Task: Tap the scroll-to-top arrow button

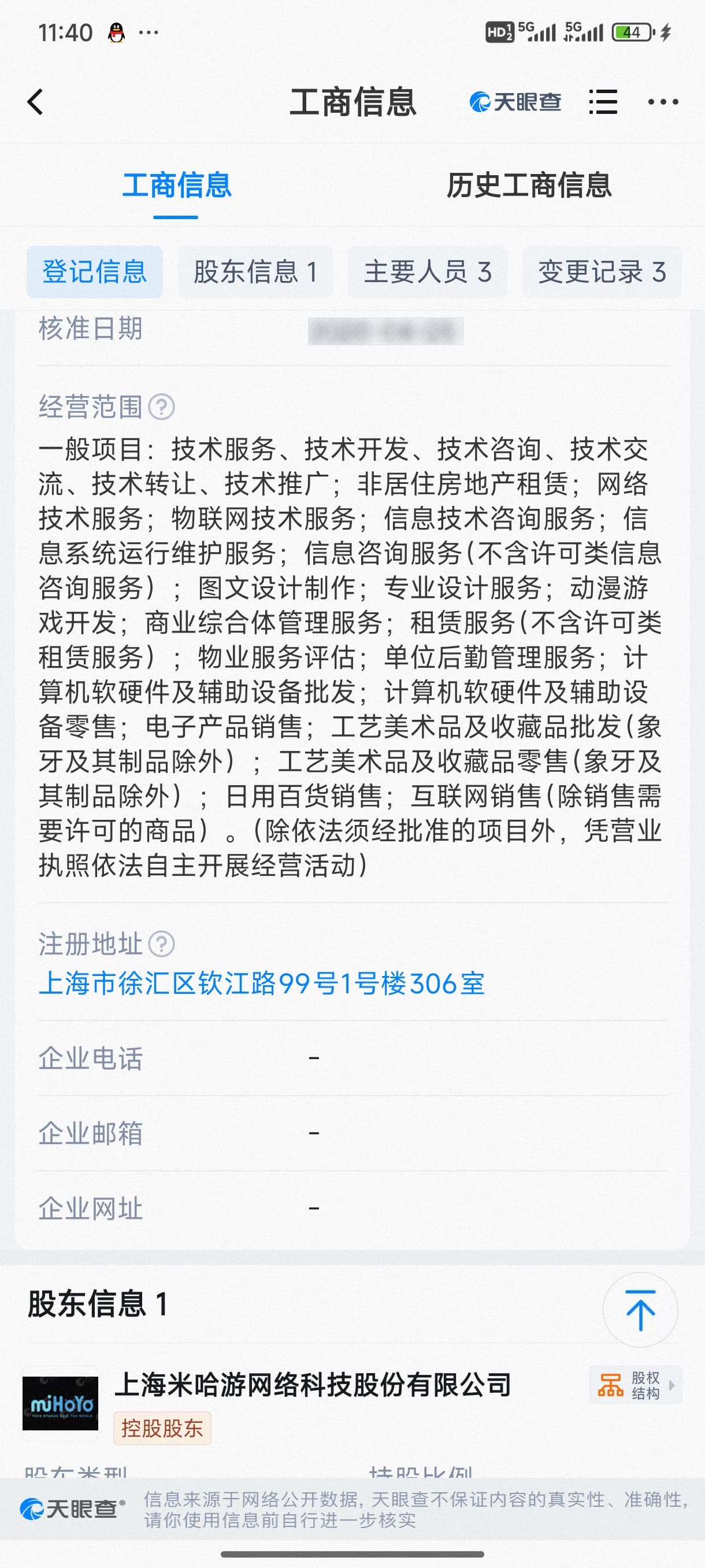Action: (640, 1310)
